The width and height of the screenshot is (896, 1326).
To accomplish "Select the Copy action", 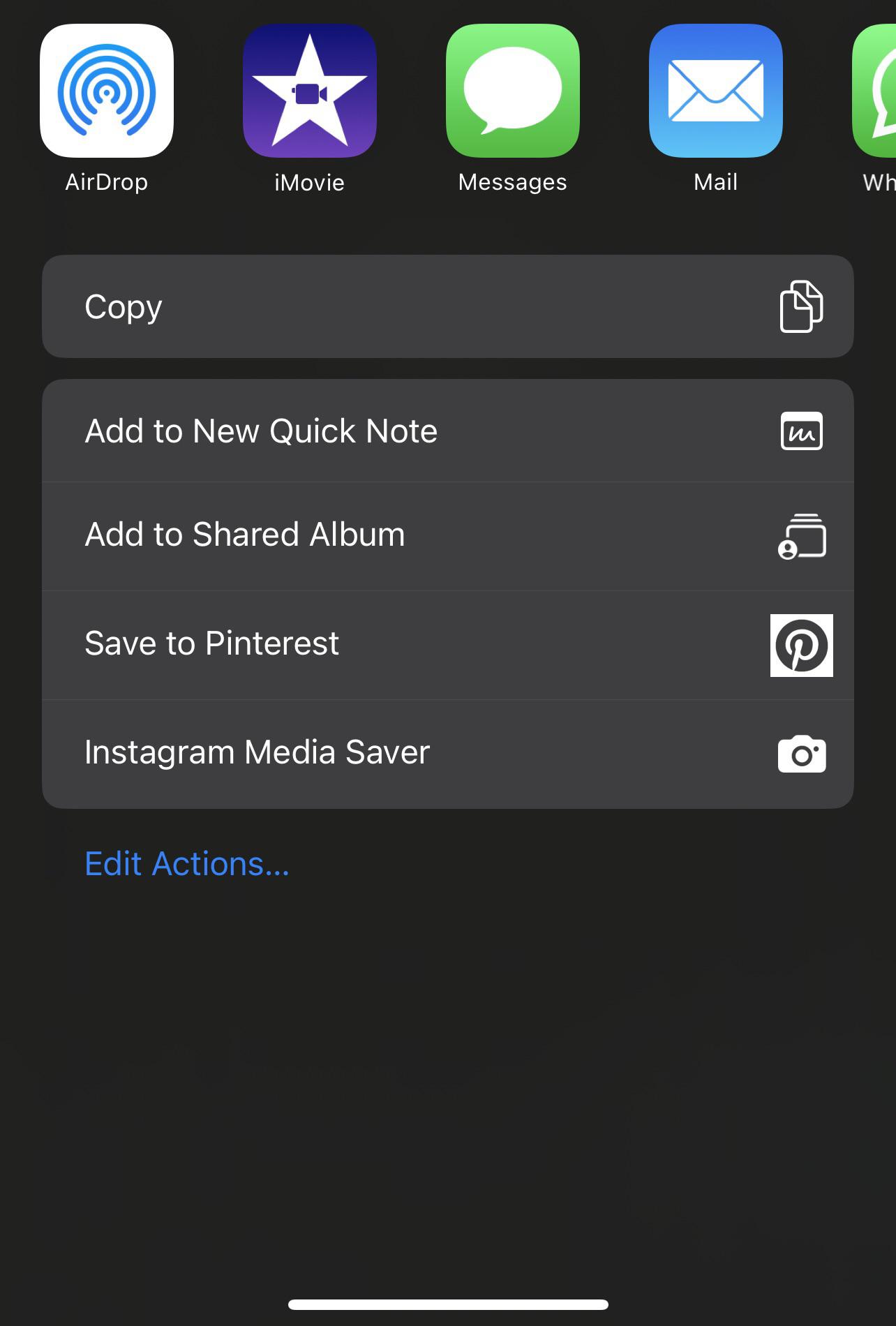I will [x=447, y=307].
